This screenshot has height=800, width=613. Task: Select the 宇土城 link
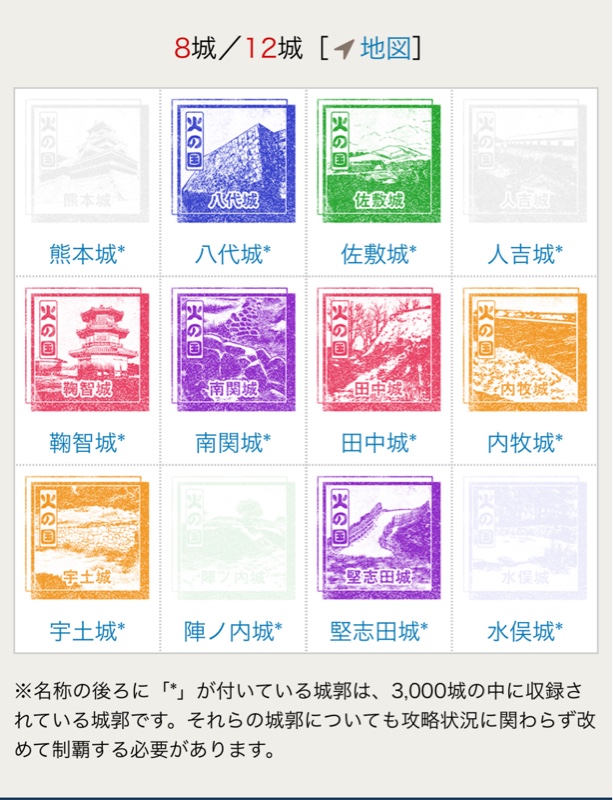click(87, 631)
